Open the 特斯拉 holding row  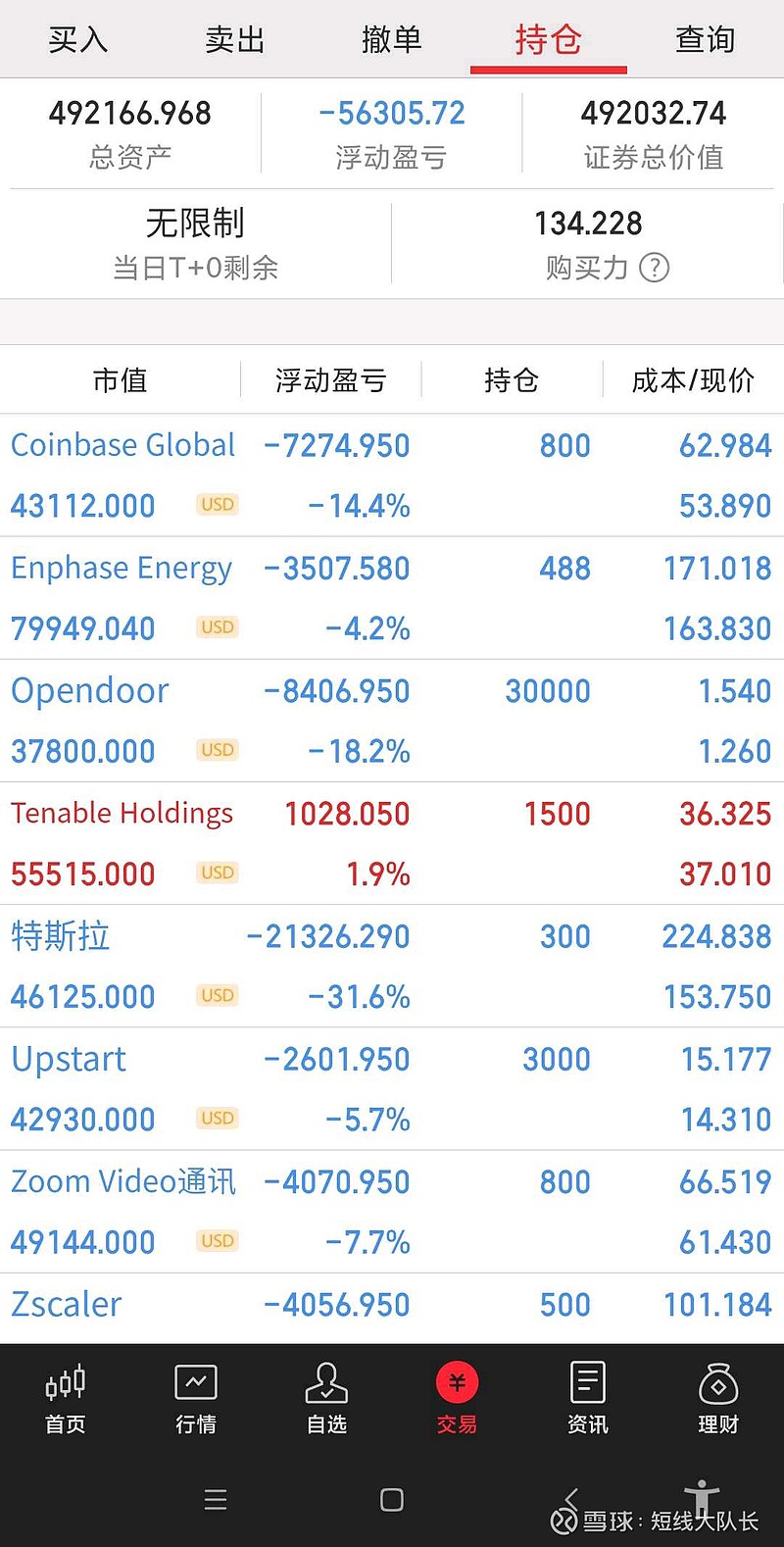392,966
